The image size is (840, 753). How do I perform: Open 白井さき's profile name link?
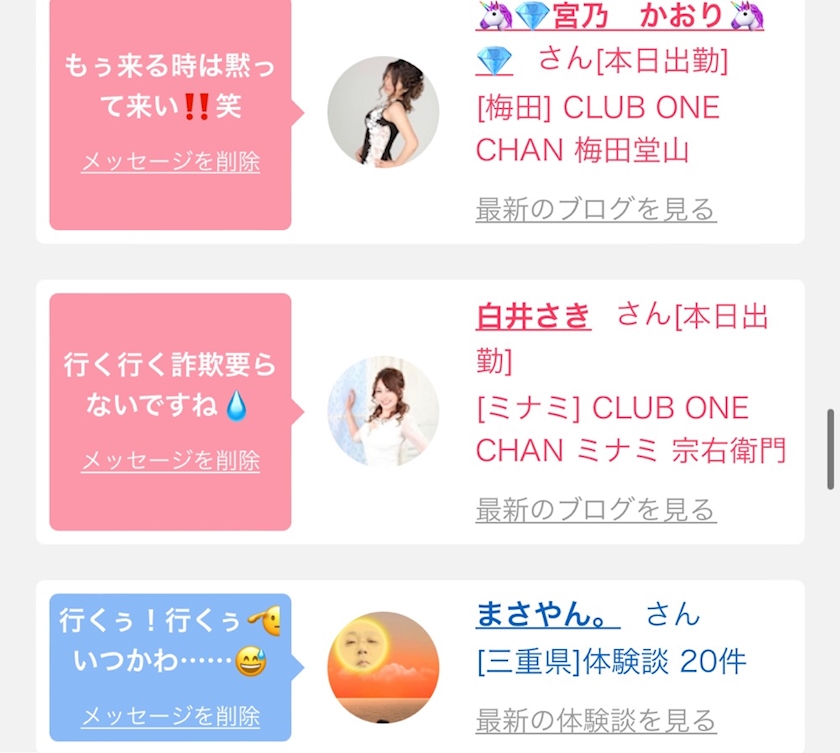533,316
